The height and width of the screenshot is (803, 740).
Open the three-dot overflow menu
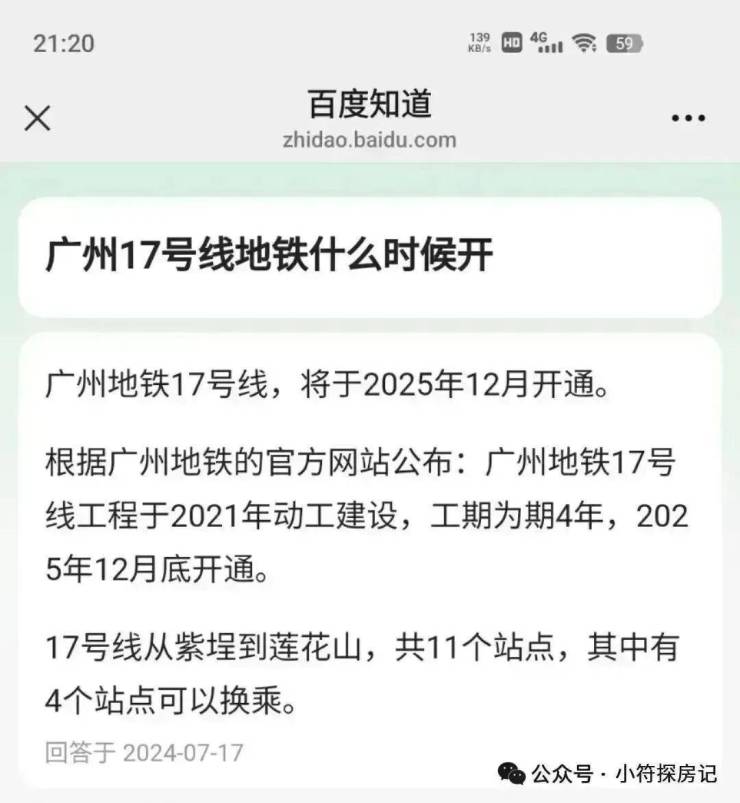(688, 119)
